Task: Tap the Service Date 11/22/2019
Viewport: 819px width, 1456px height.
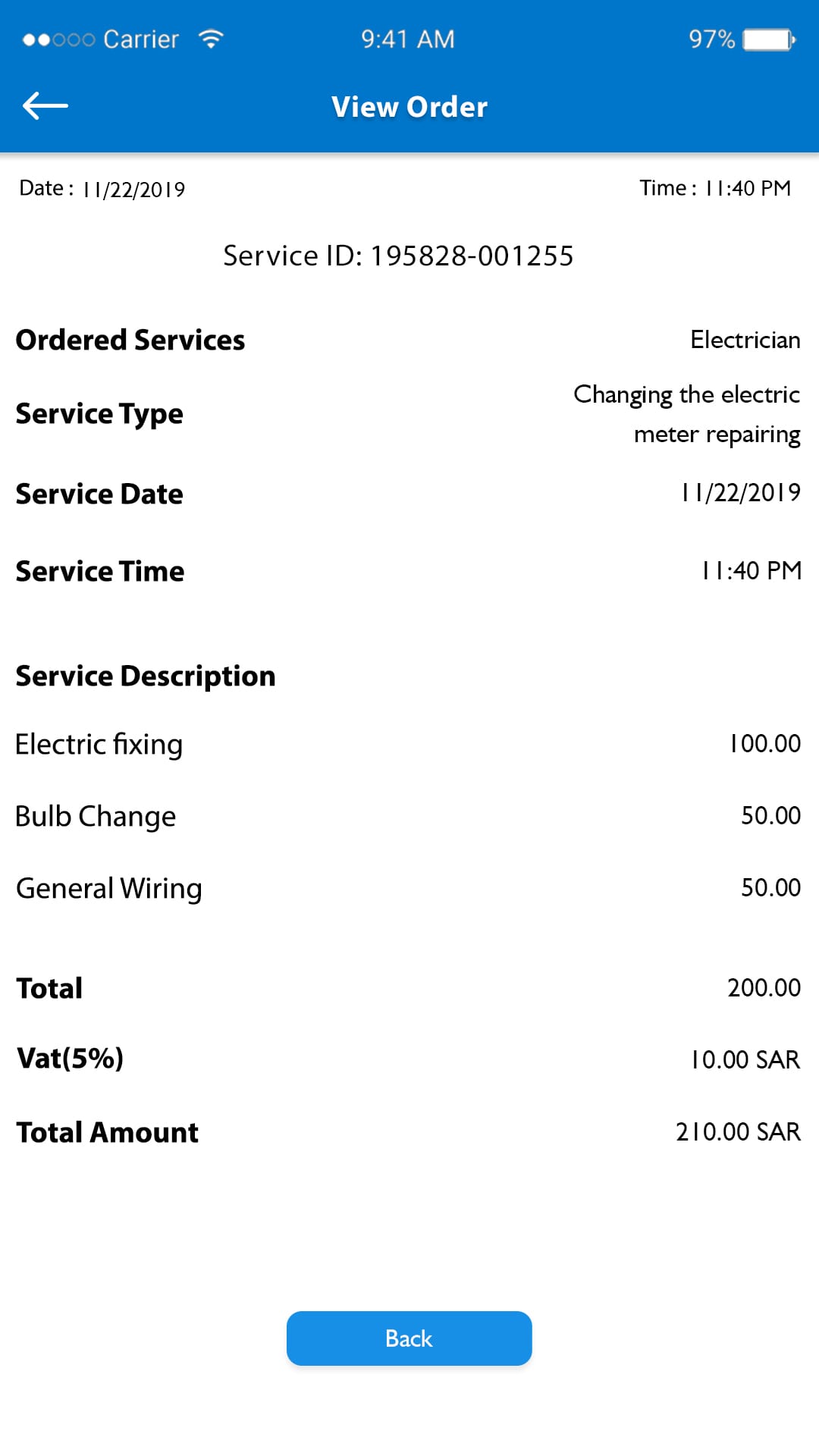Action: pos(739,493)
